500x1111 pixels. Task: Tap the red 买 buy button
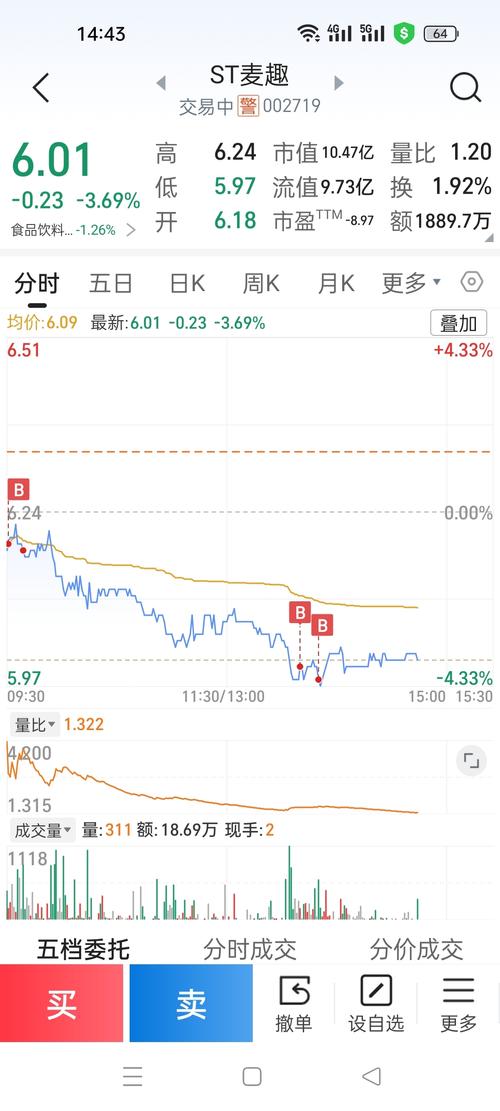[x=62, y=1003]
